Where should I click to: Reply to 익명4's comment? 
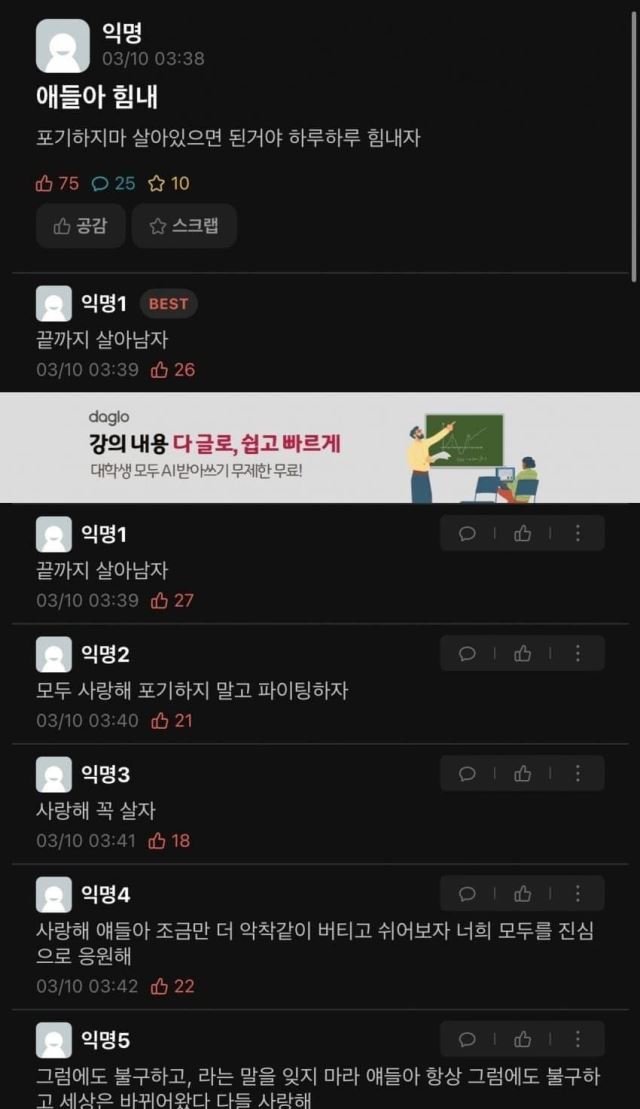point(467,894)
